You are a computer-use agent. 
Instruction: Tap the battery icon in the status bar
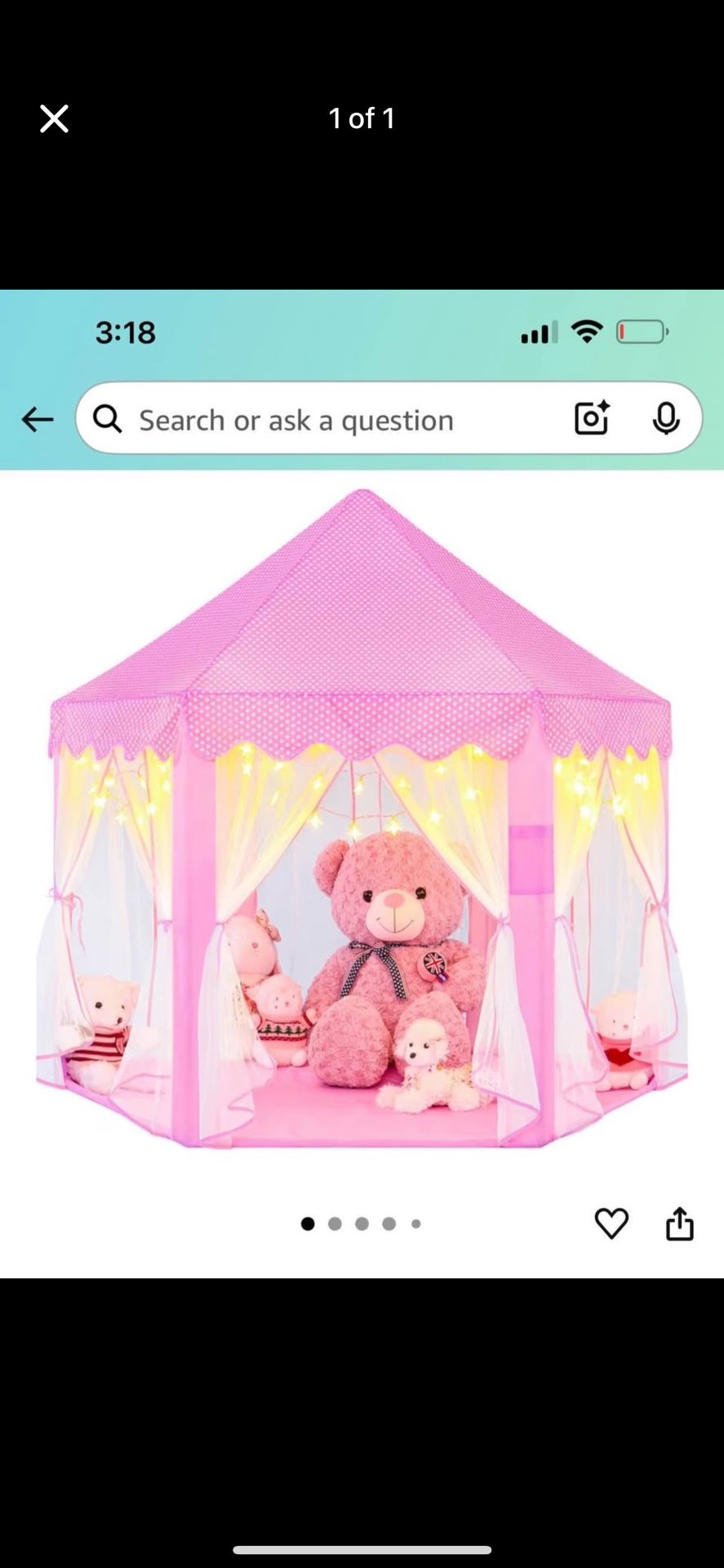(x=642, y=331)
